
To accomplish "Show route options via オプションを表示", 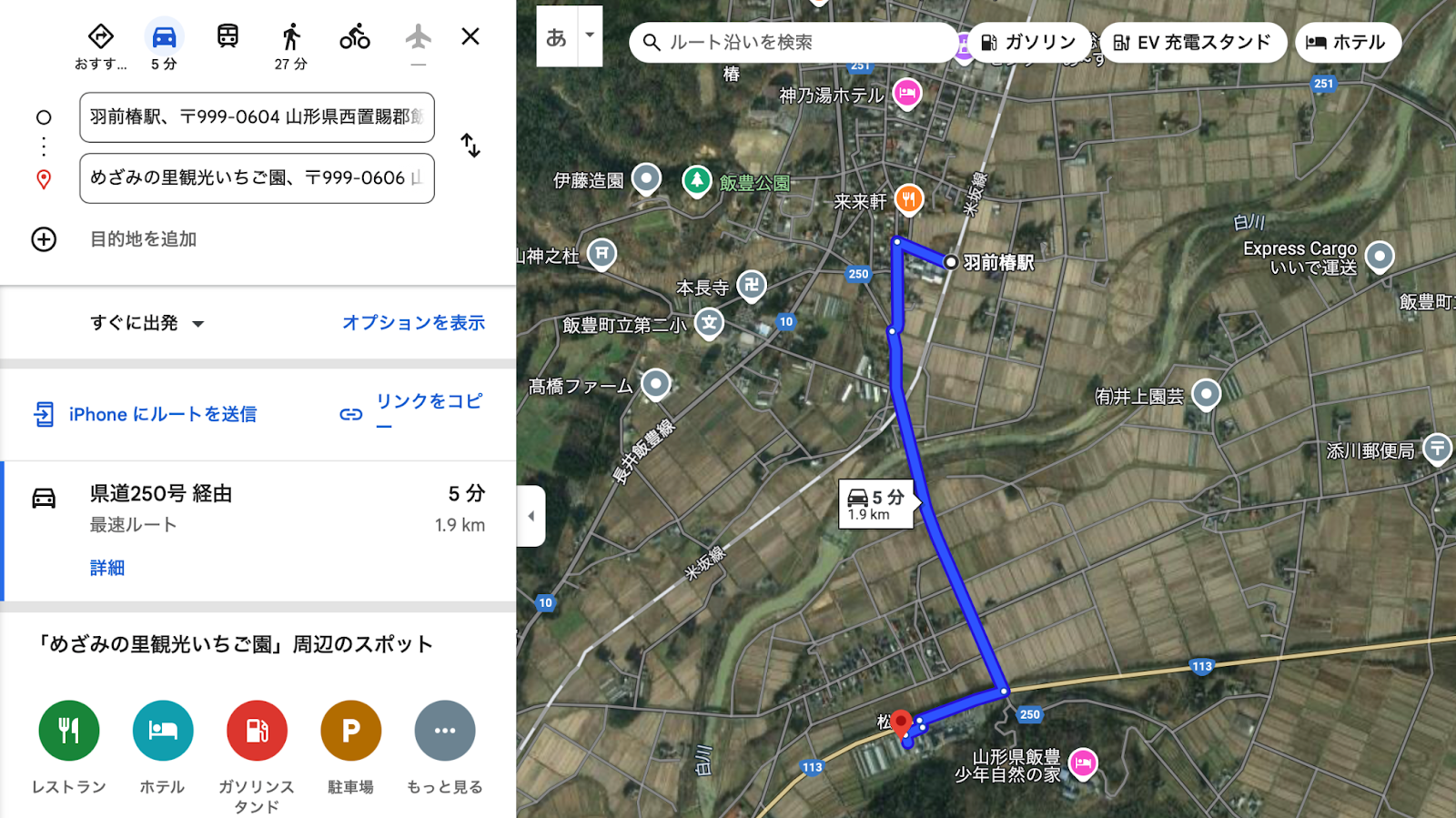I will (413, 323).
